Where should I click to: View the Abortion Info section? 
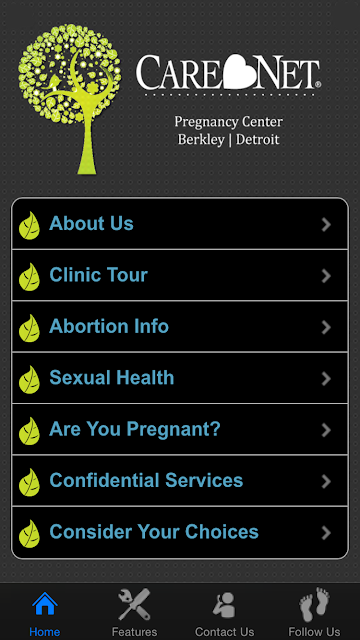tap(180, 327)
